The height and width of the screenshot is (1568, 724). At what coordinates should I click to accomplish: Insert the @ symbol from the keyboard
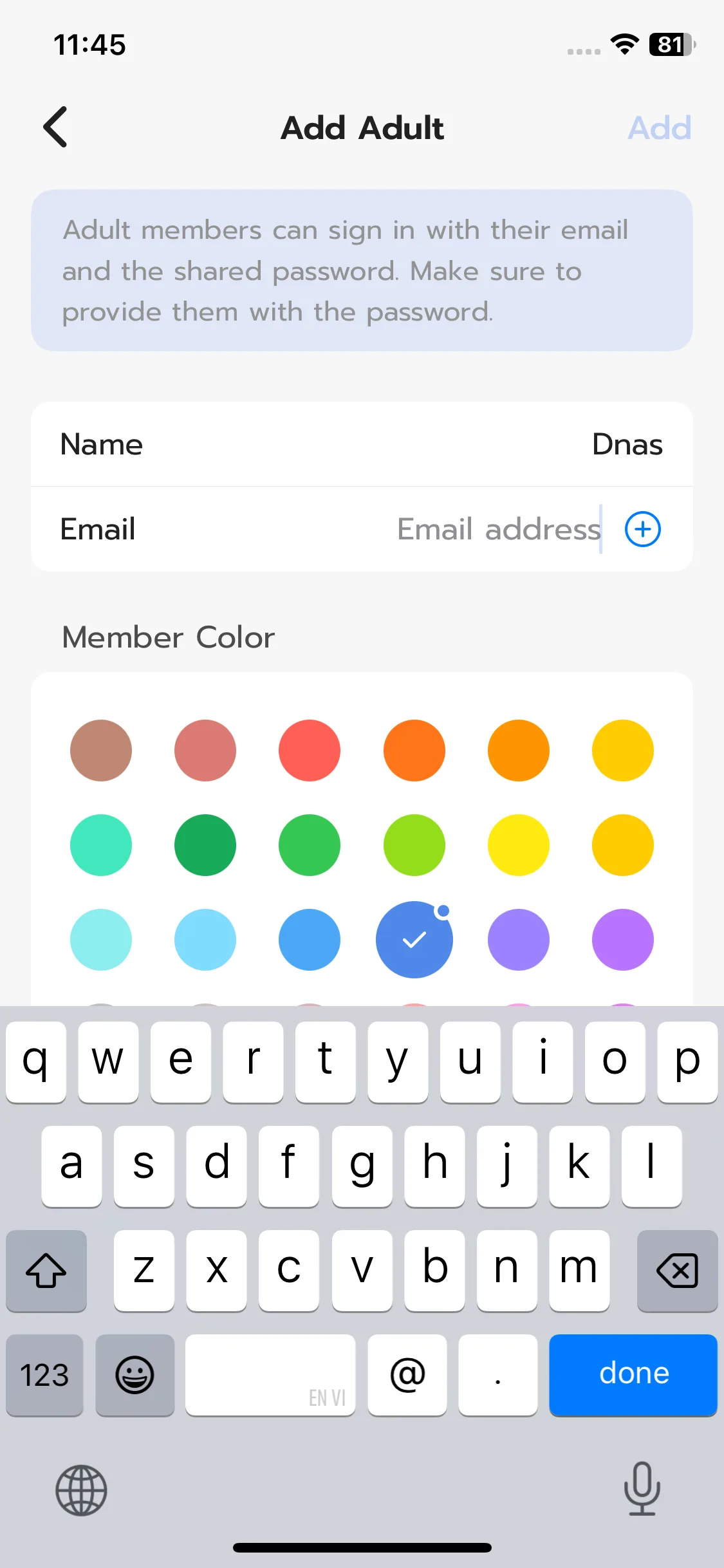[x=407, y=1374]
